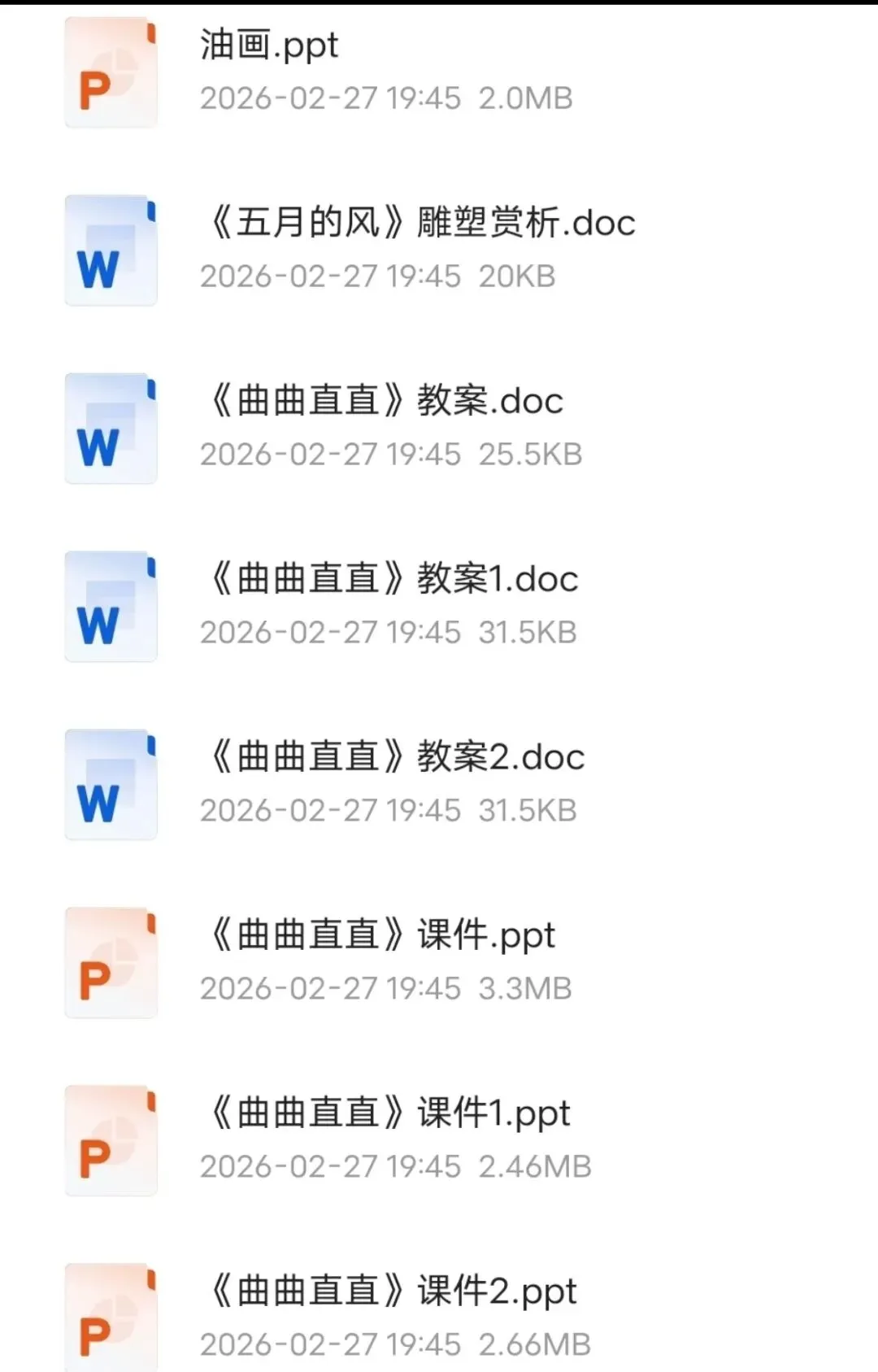Image resolution: width=878 pixels, height=1372 pixels.
Task: Tap the 《曲曲直直》教案2.doc row
Action: pyautogui.click(x=396, y=758)
